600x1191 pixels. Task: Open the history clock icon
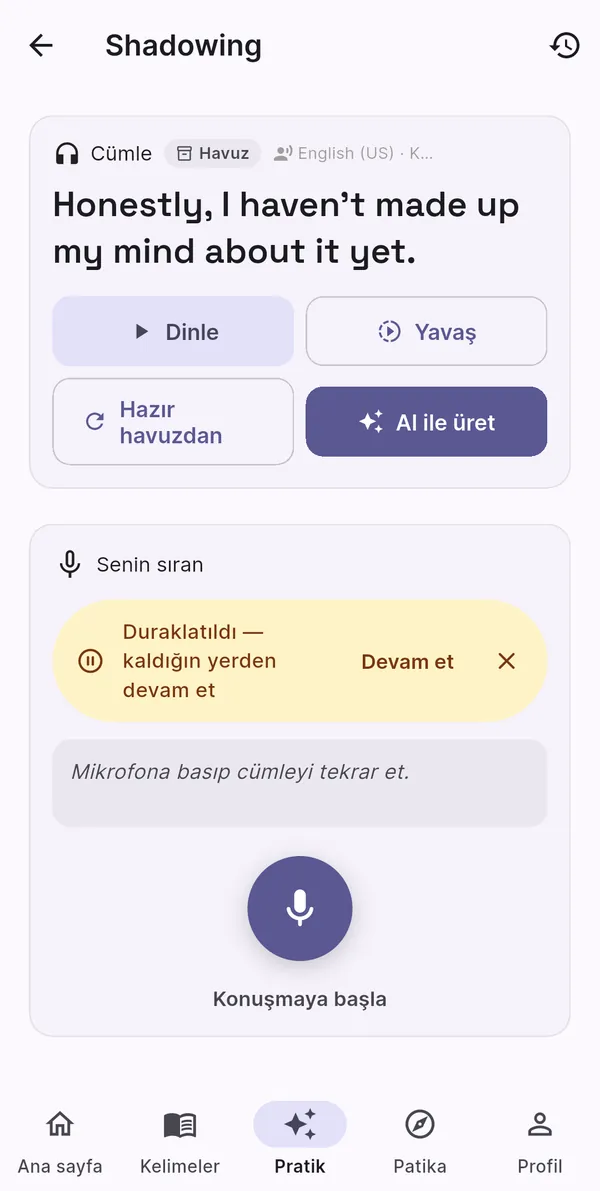click(x=564, y=46)
